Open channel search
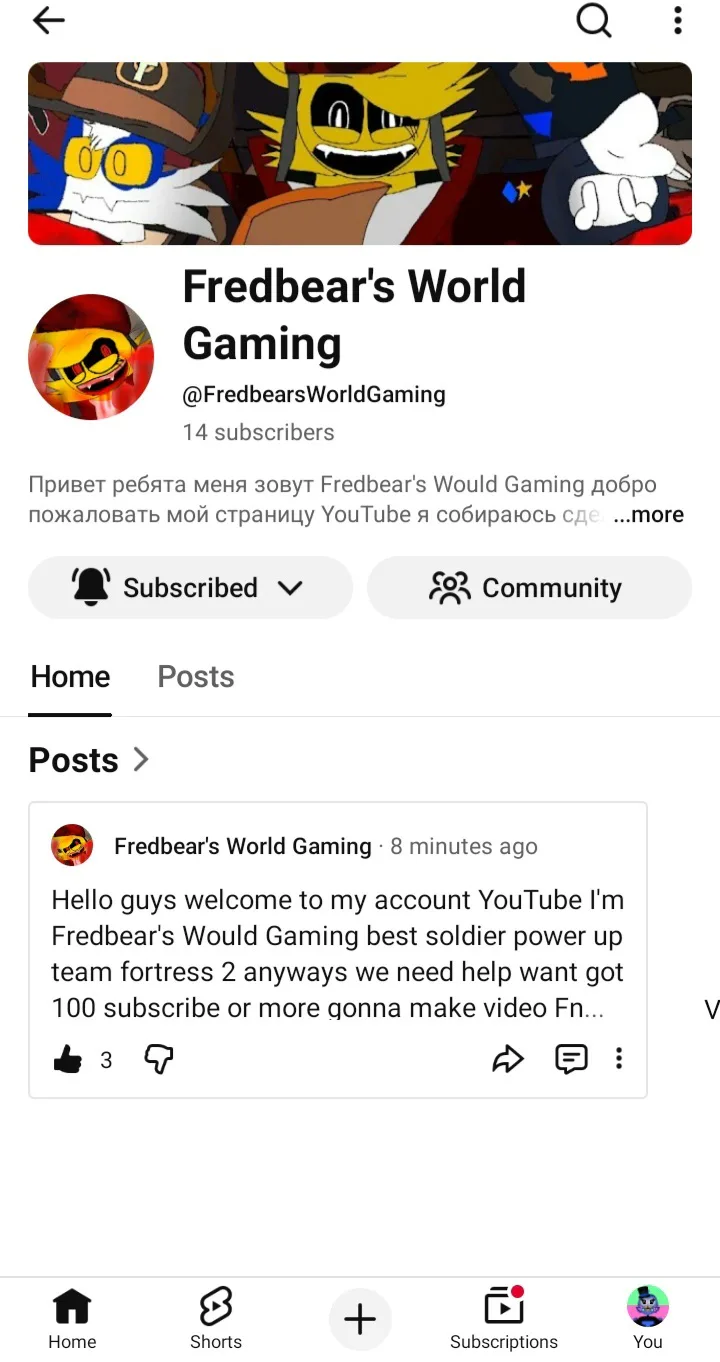Image resolution: width=720 pixels, height=1362 pixels. click(594, 21)
